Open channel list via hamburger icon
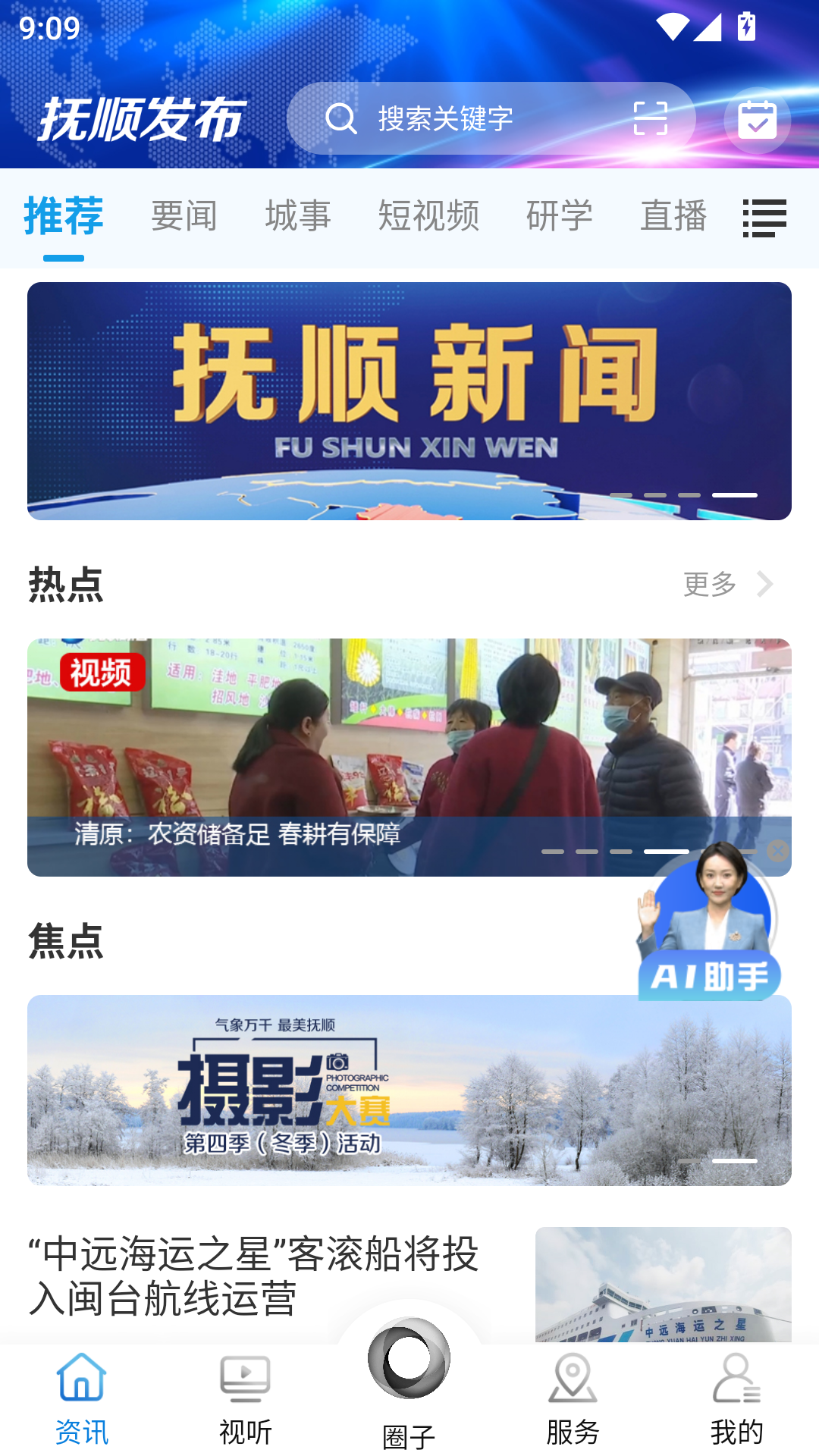This screenshot has height=1456, width=819. pos(765,218)
